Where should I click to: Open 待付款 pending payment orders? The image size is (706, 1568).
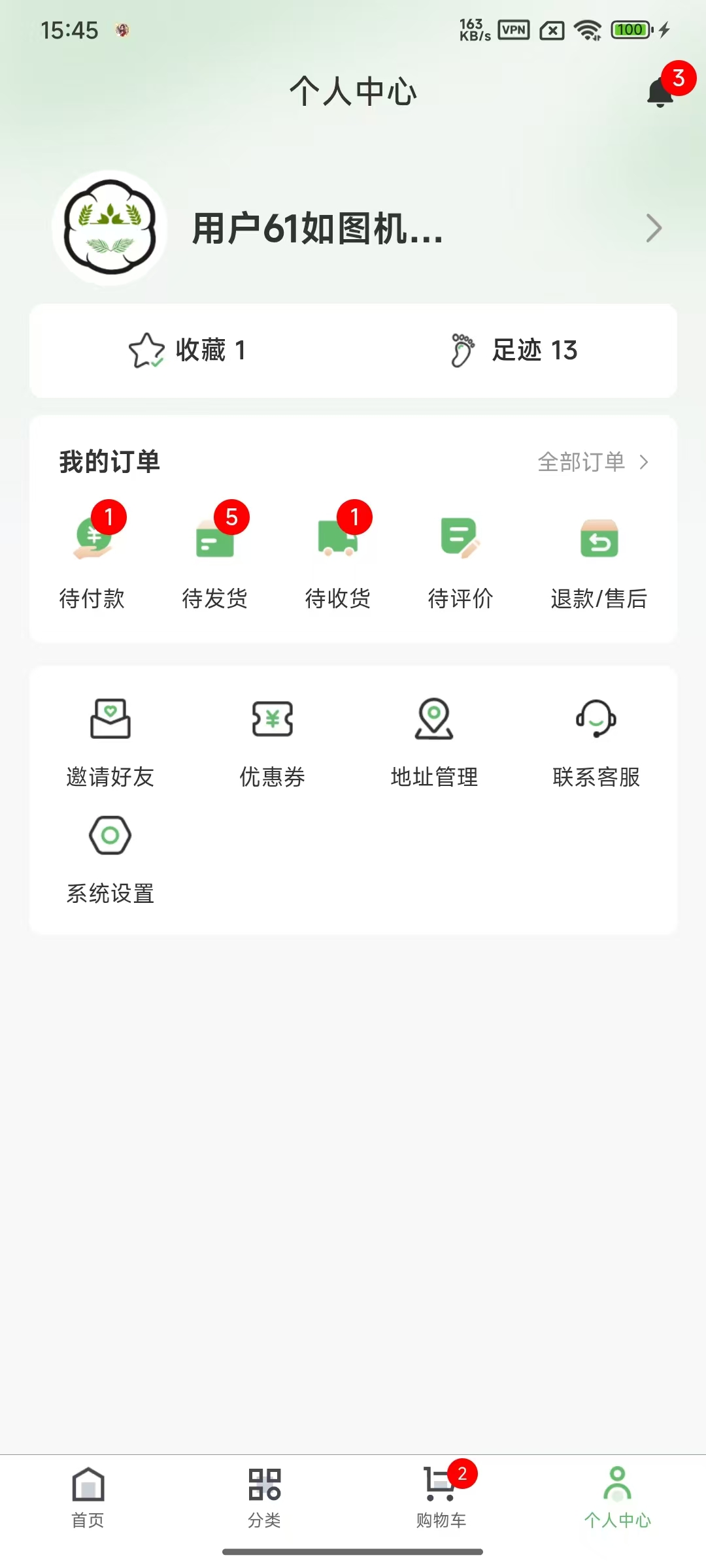(x=92, y=555)
